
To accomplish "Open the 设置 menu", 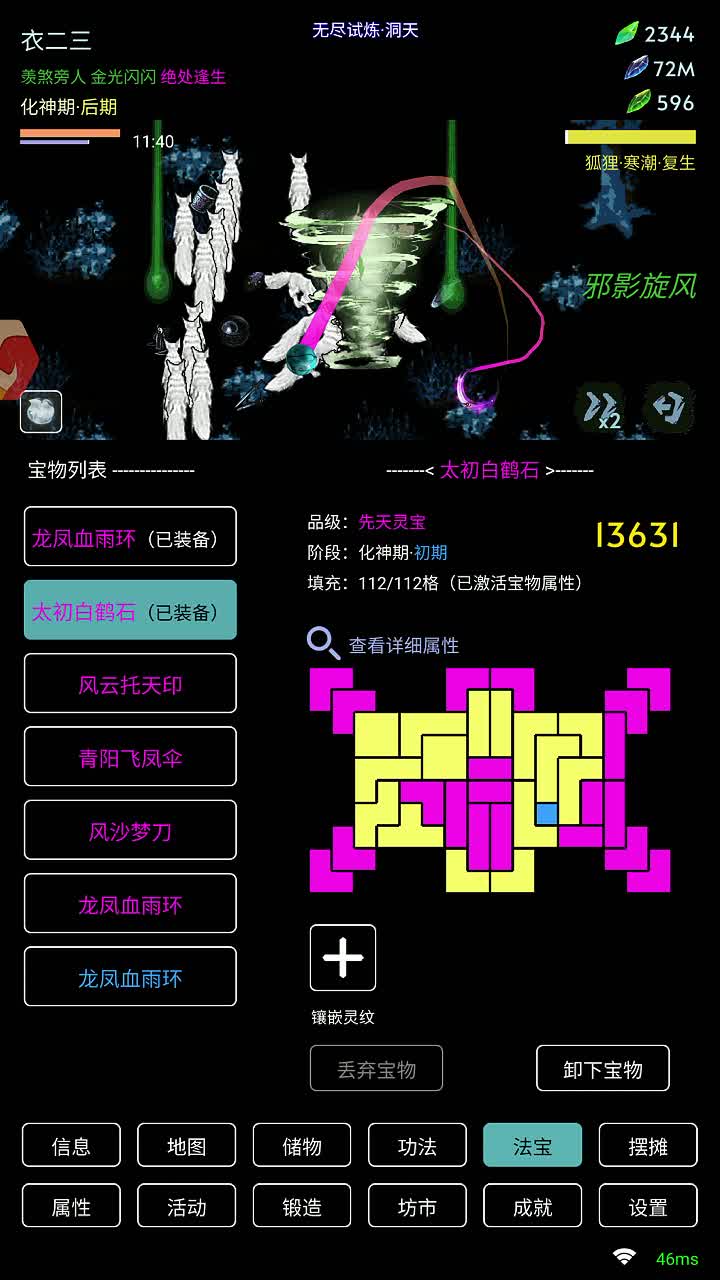I will click(648, 1206).
